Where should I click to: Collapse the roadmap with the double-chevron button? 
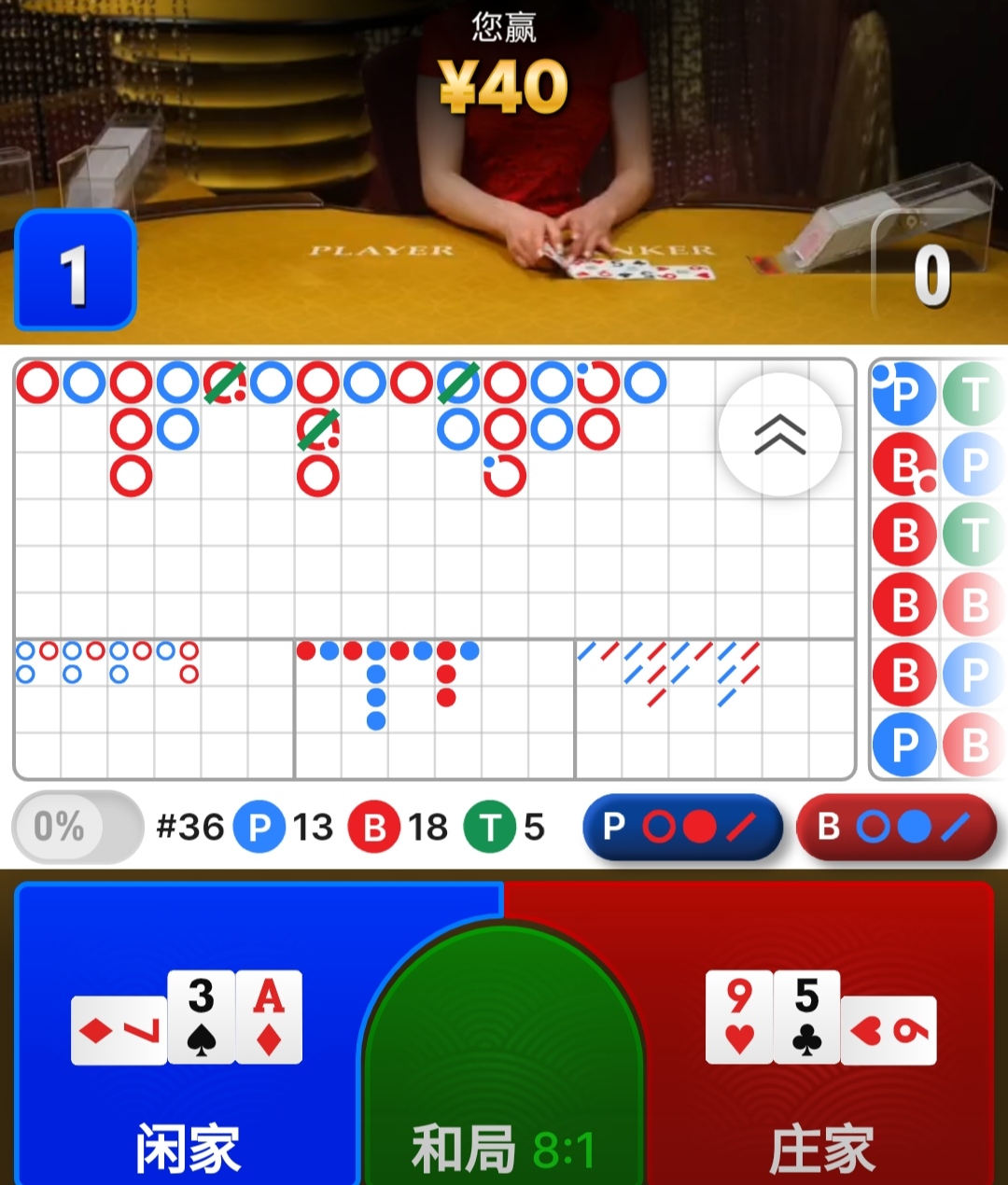780,434
